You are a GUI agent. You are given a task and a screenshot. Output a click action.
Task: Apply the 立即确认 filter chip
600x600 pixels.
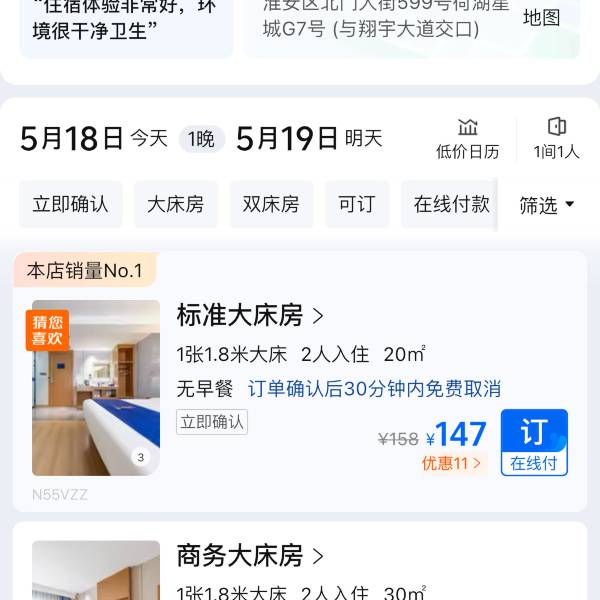coord(70,204)
